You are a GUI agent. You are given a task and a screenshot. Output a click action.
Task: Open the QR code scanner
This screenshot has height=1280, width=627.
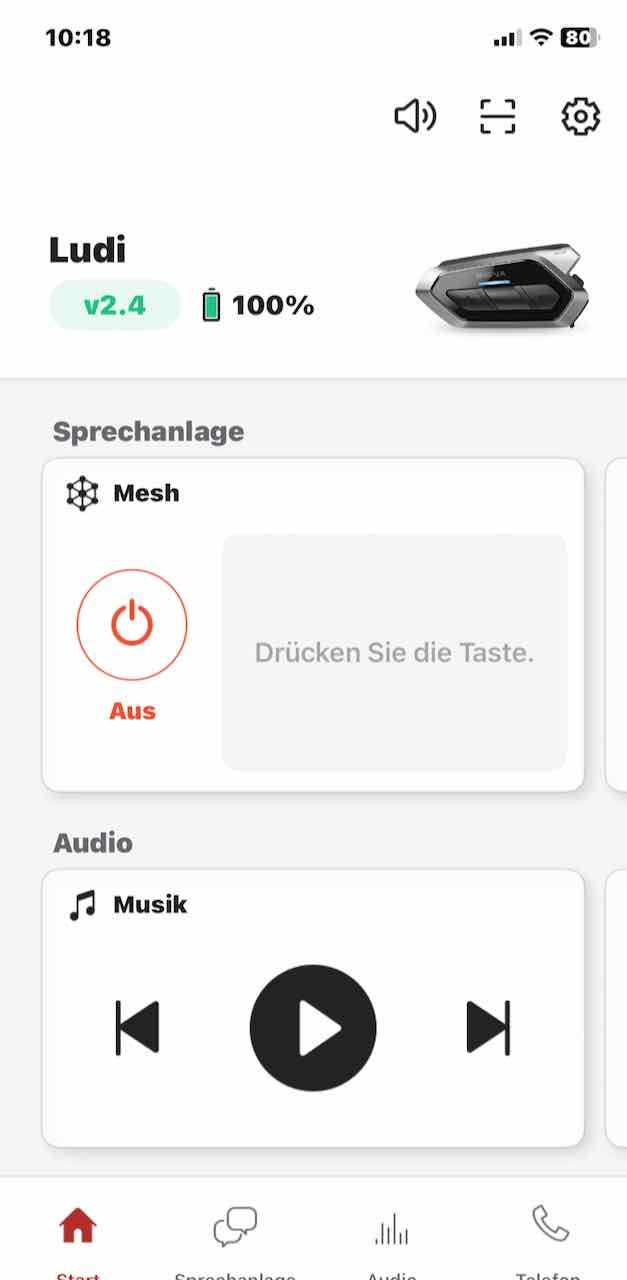497,117
